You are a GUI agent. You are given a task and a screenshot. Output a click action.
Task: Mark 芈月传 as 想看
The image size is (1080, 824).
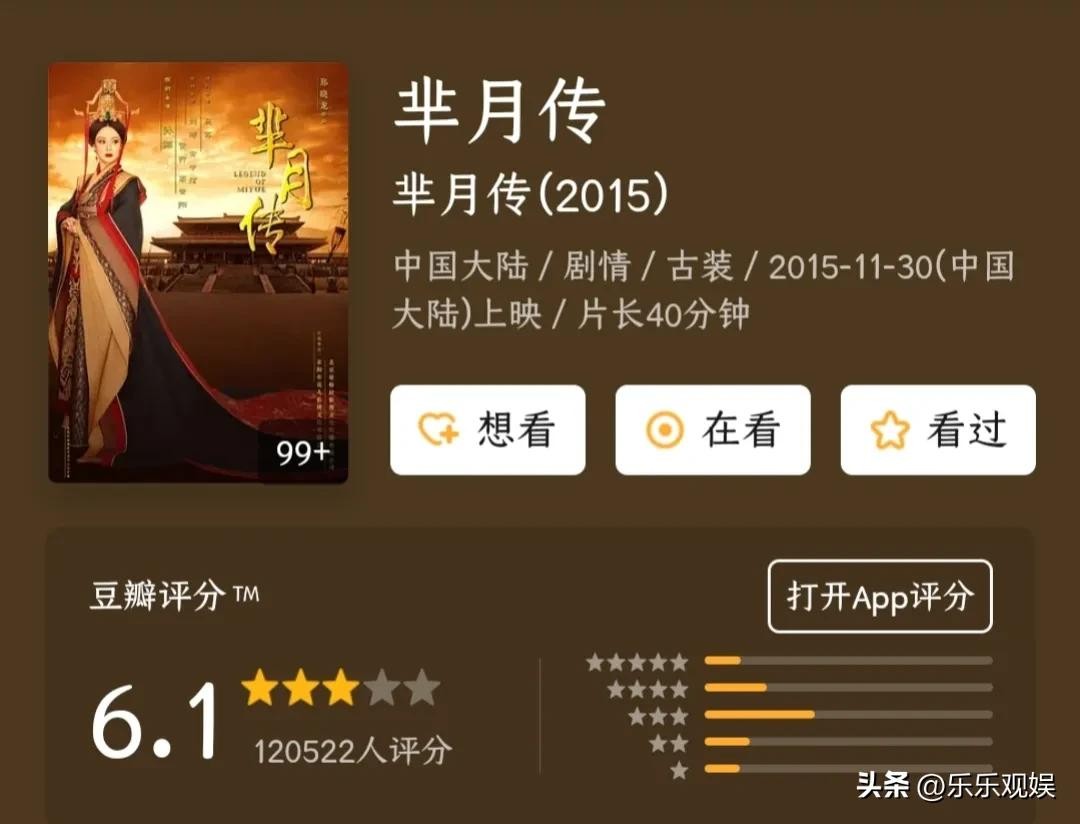(487, 430)
